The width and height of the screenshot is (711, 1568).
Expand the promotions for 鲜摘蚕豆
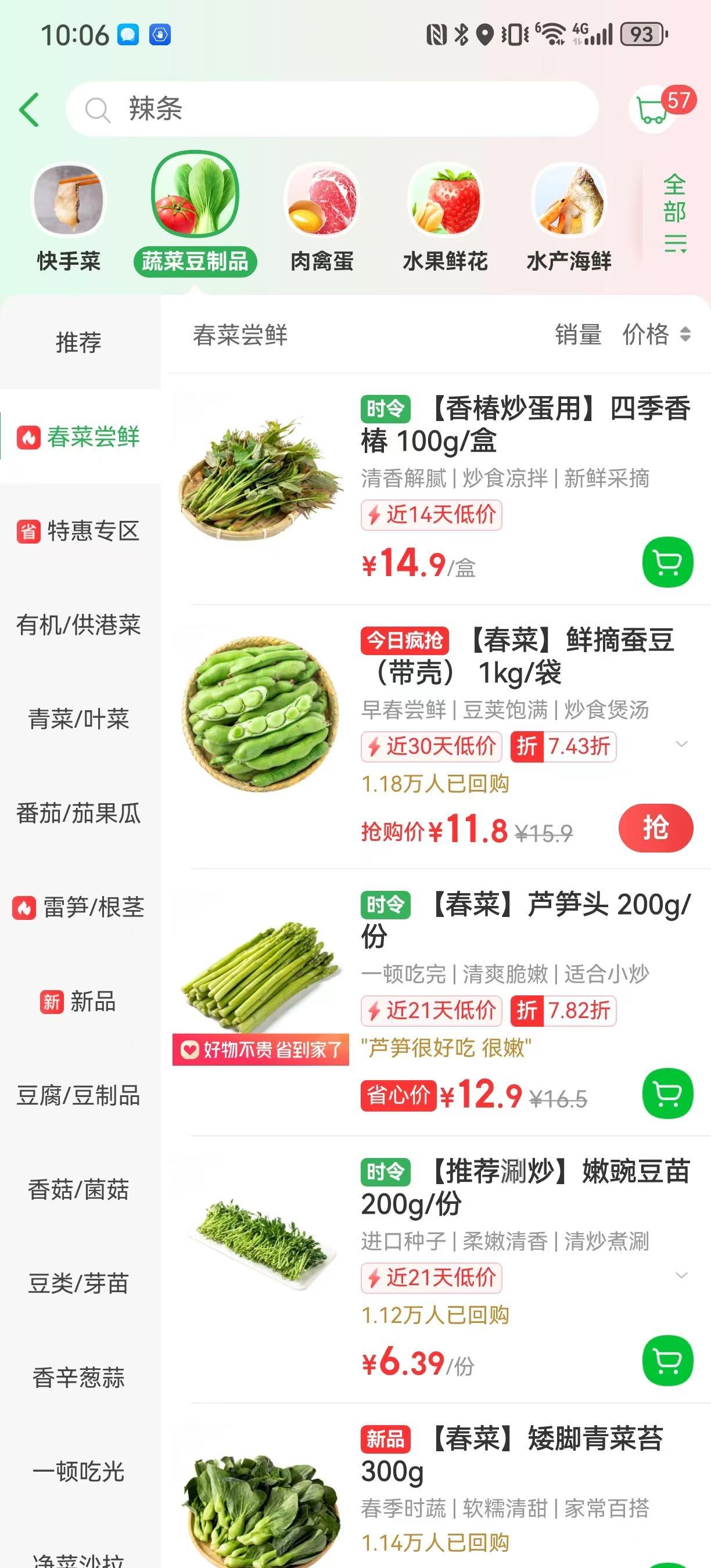682,745
